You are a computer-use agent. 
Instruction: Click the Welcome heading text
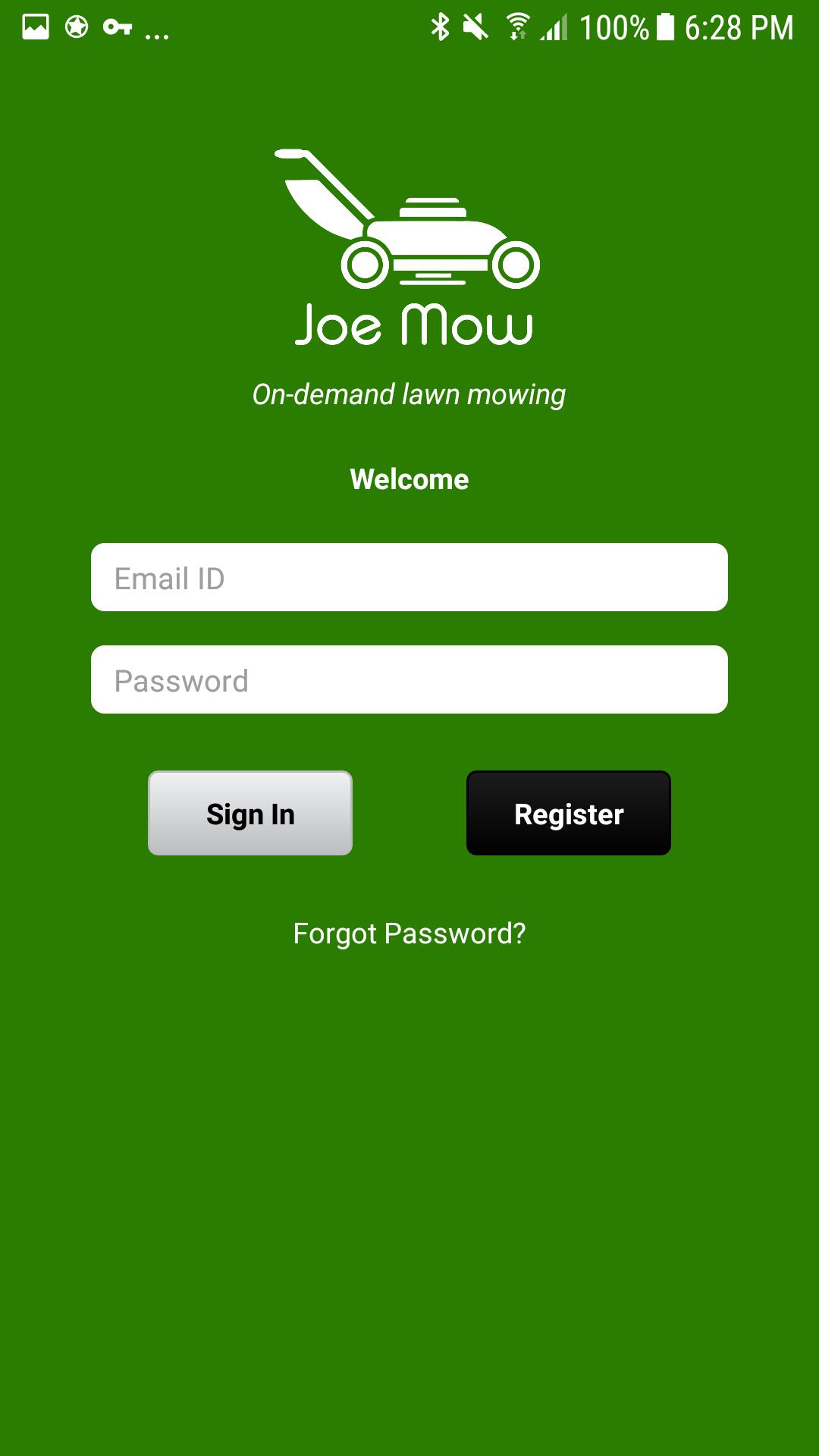coord(409,479)
